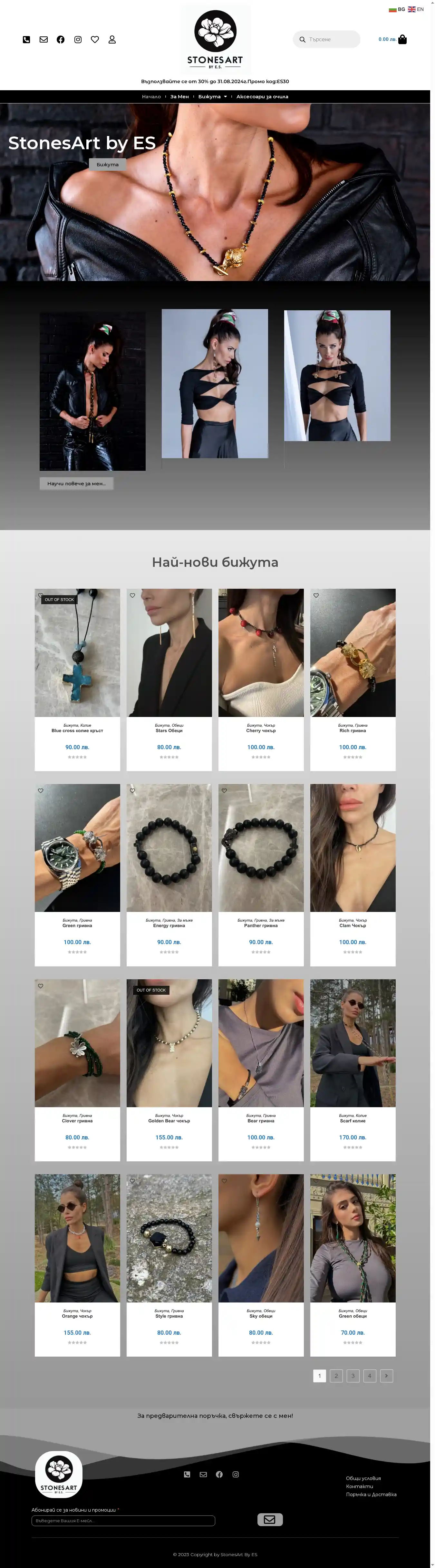This screenshot has height=1568, width=435.
Task: Expand the Бижута dropdown menu
Action: (x=212, y=97)
